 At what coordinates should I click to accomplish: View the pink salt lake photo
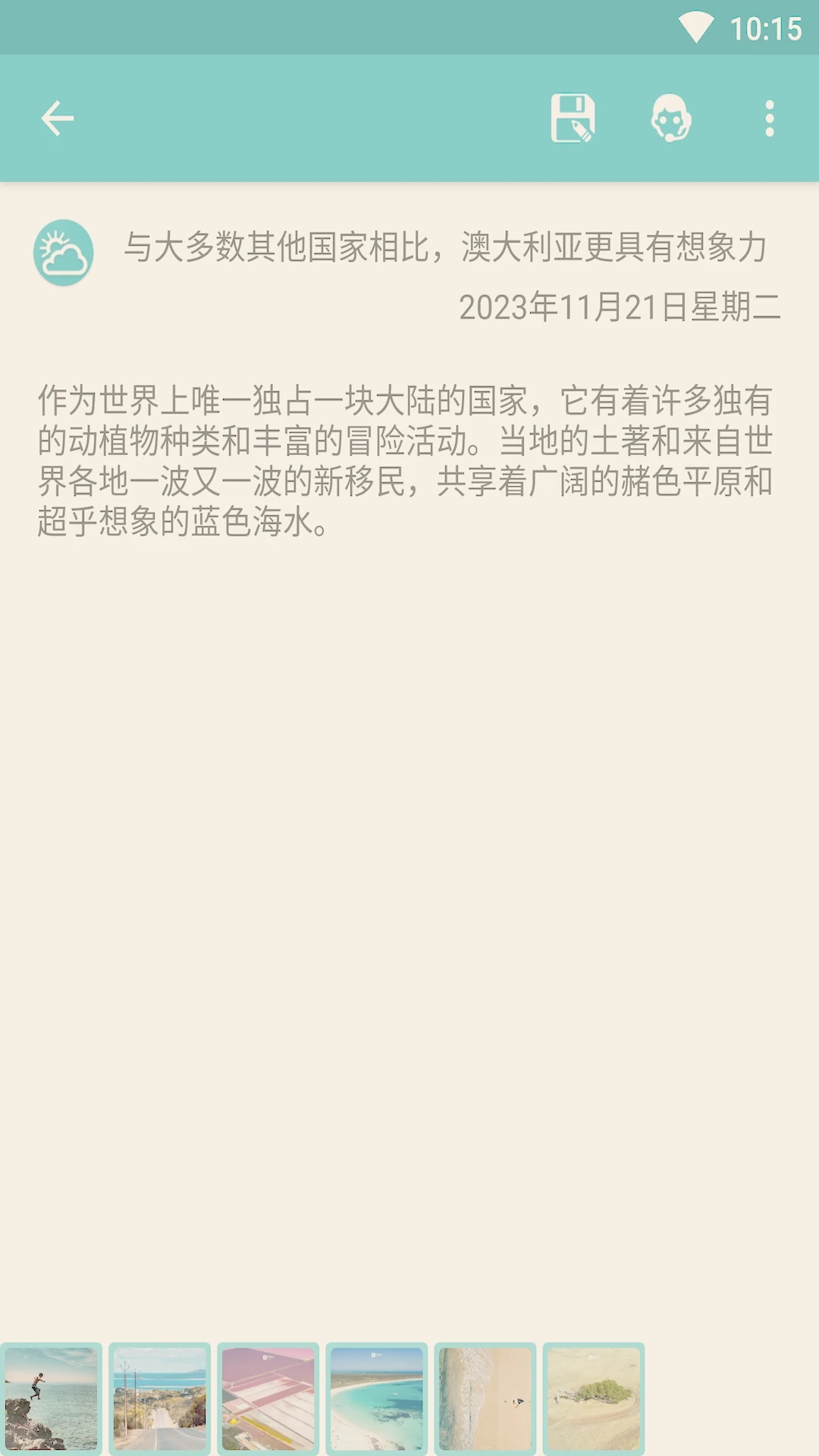268,1398
